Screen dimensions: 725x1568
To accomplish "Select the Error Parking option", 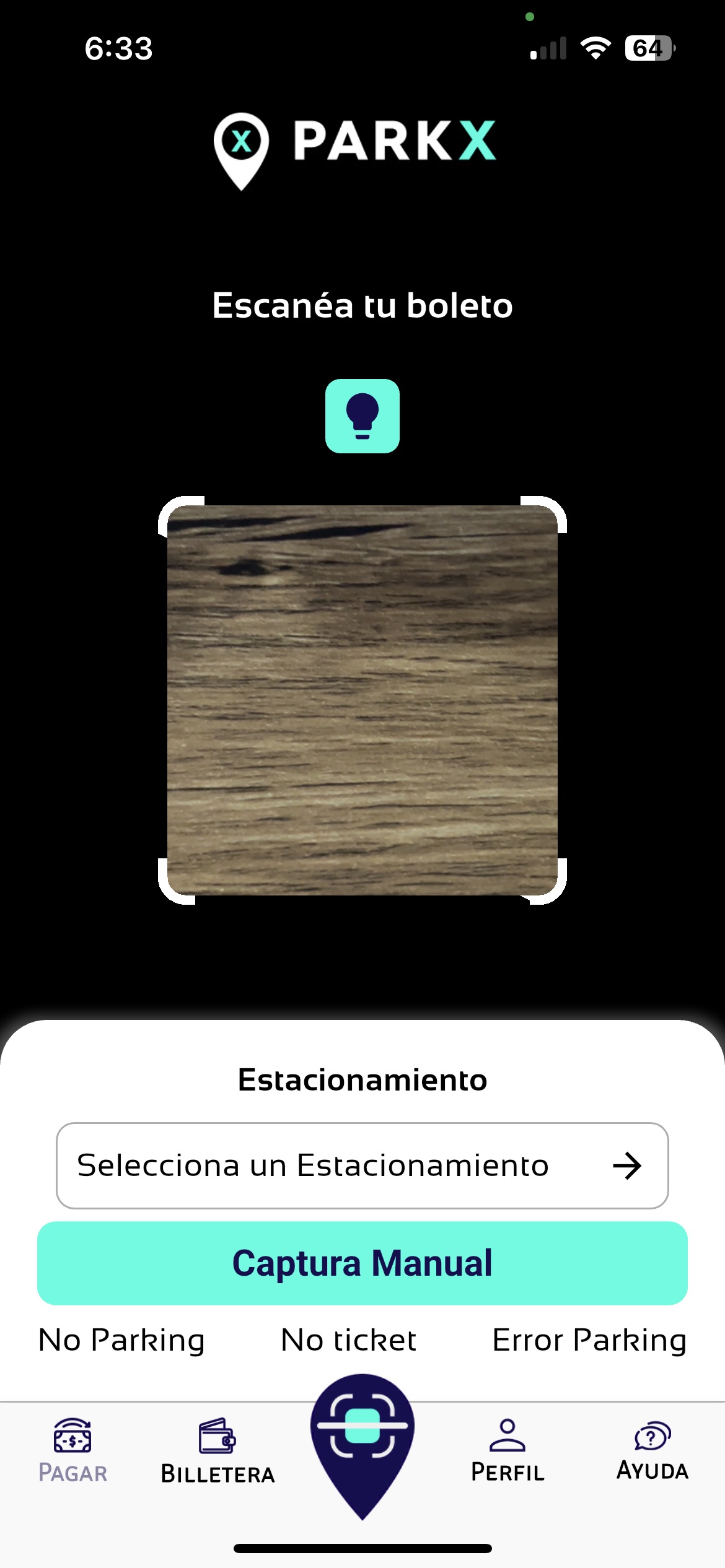I will (589, 1341).
